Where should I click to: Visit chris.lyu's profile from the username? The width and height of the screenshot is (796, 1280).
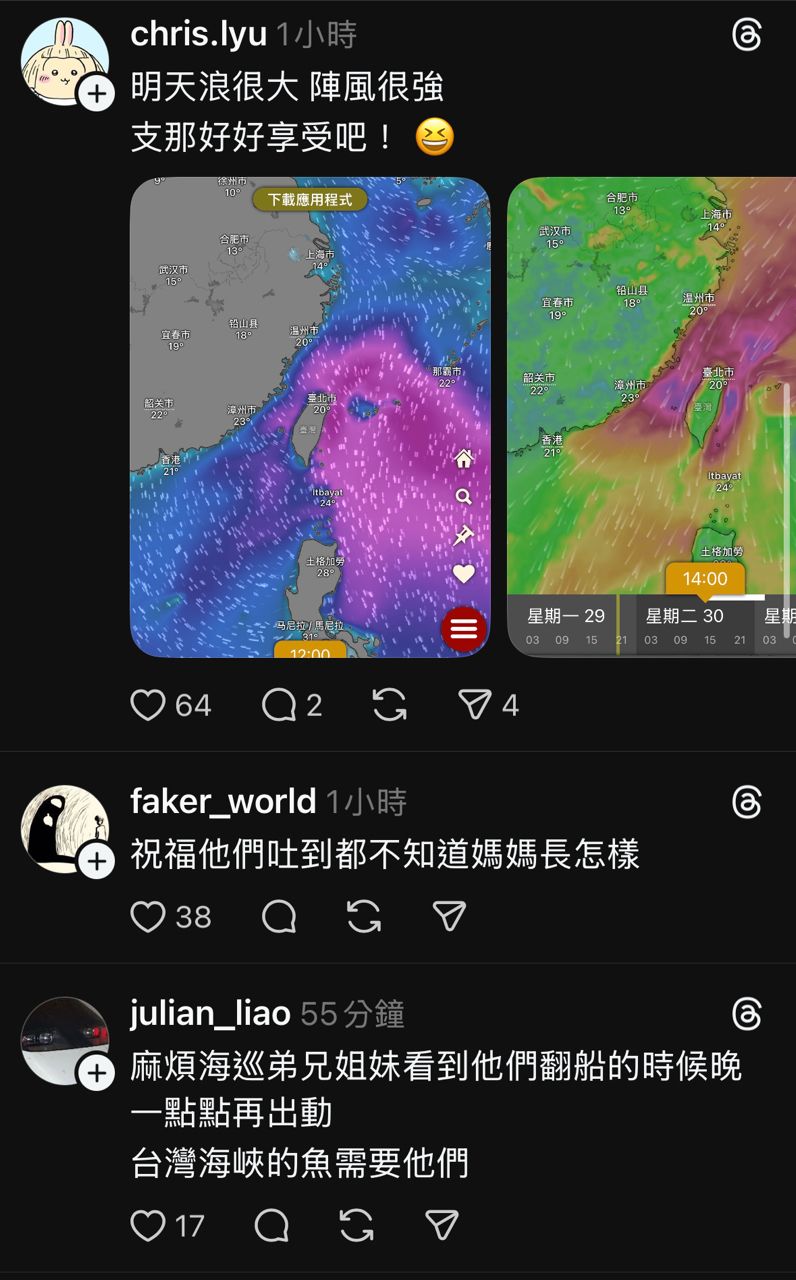coord(198,35)
